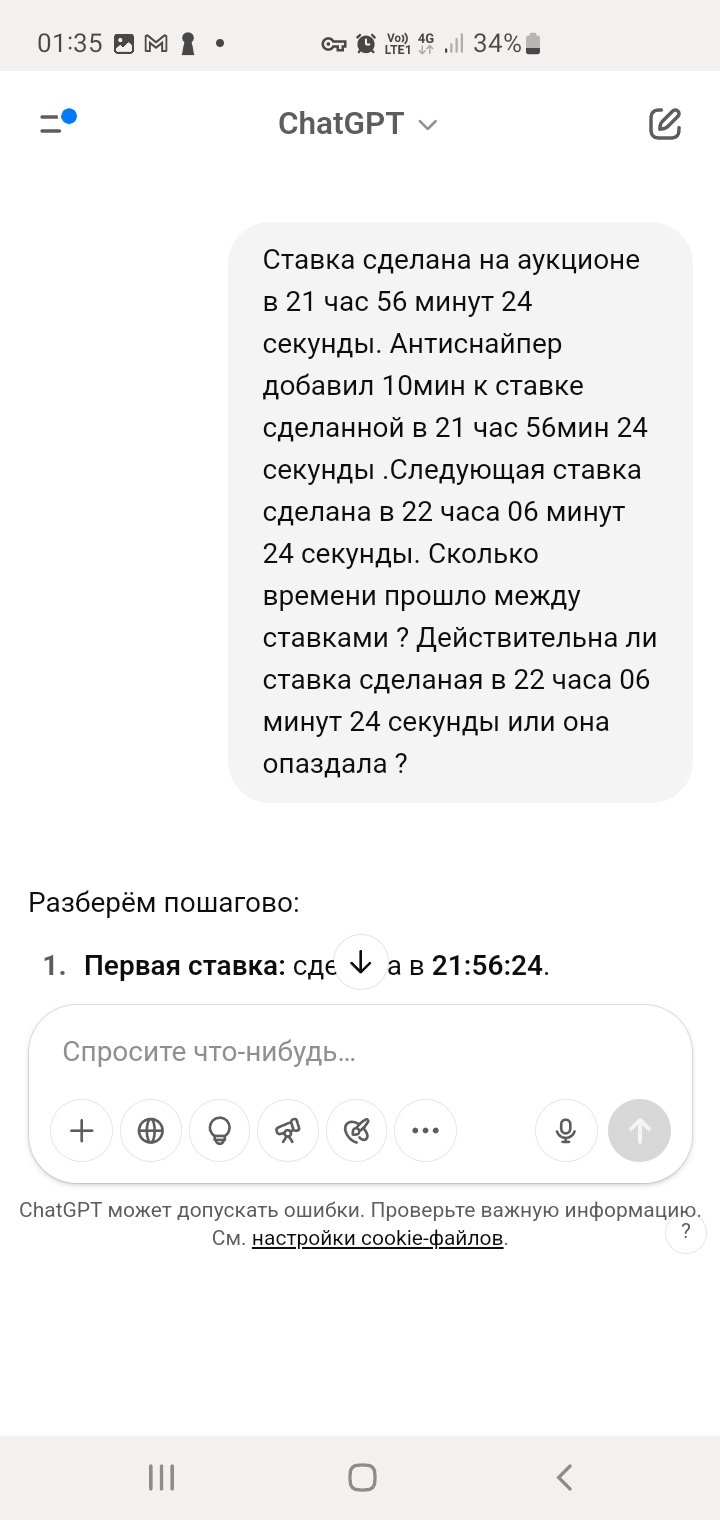Start a new chat with the compose icon

665,123
